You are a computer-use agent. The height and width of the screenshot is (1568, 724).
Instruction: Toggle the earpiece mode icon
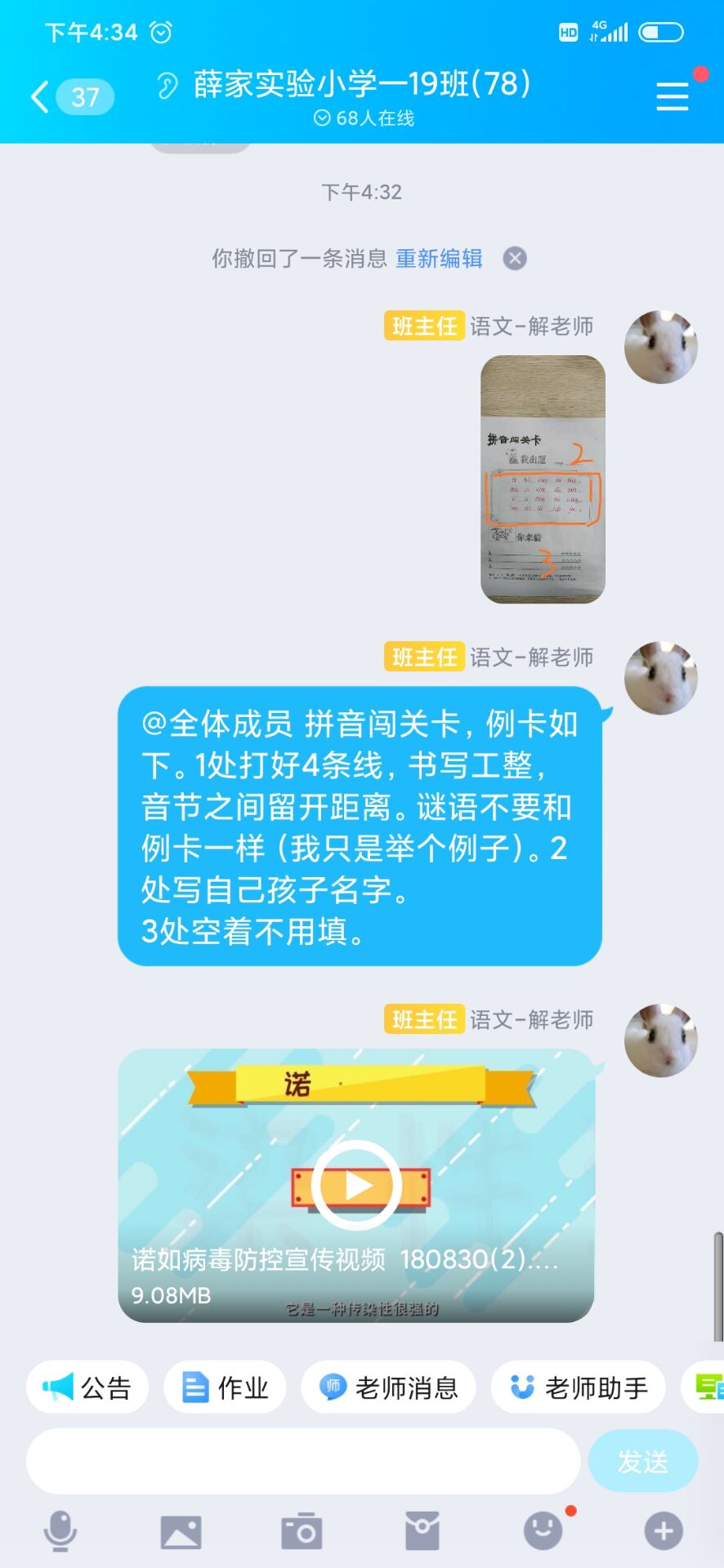point(168,85)
